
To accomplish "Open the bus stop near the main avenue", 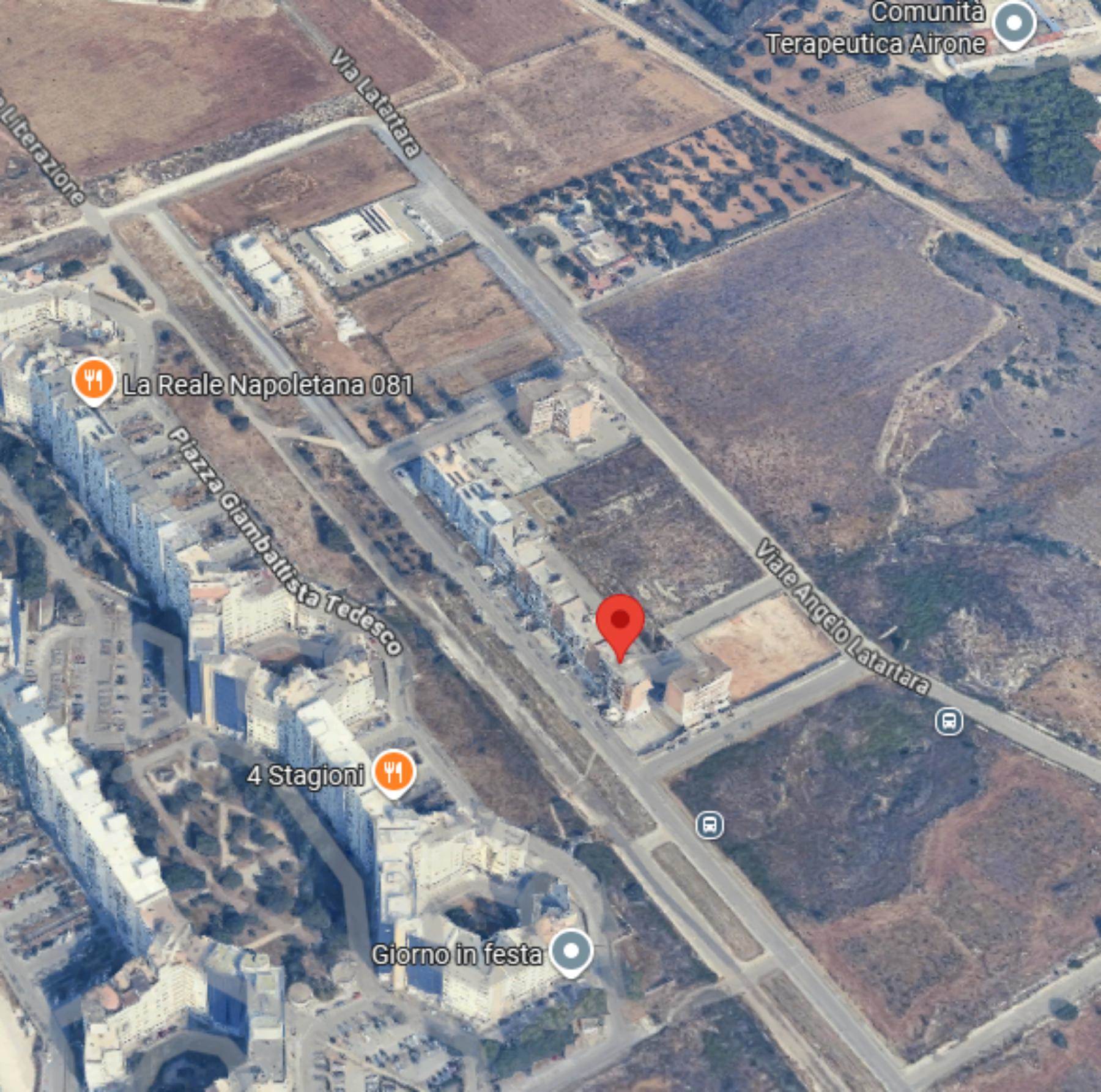I will click(710, 825).
